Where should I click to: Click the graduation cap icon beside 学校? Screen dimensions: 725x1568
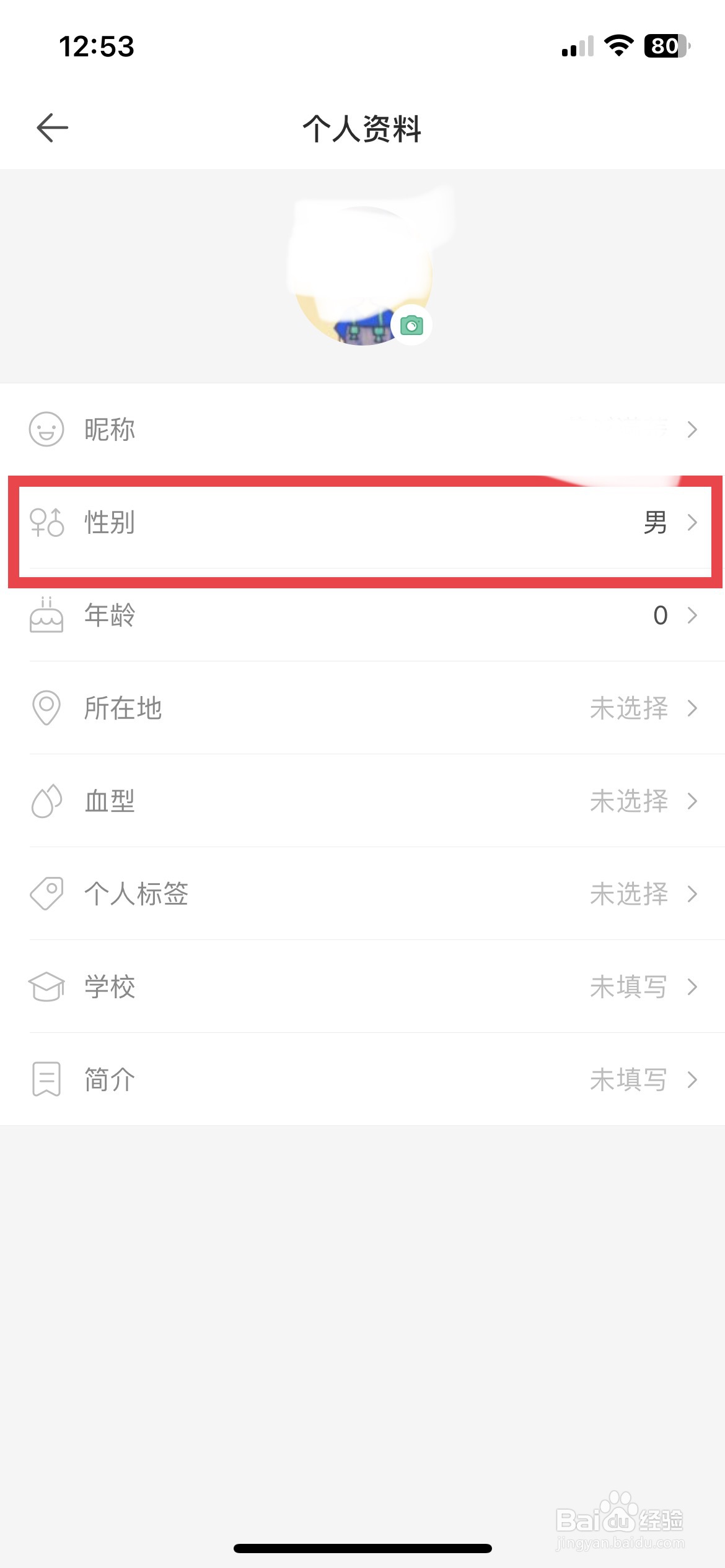[48, 987]
